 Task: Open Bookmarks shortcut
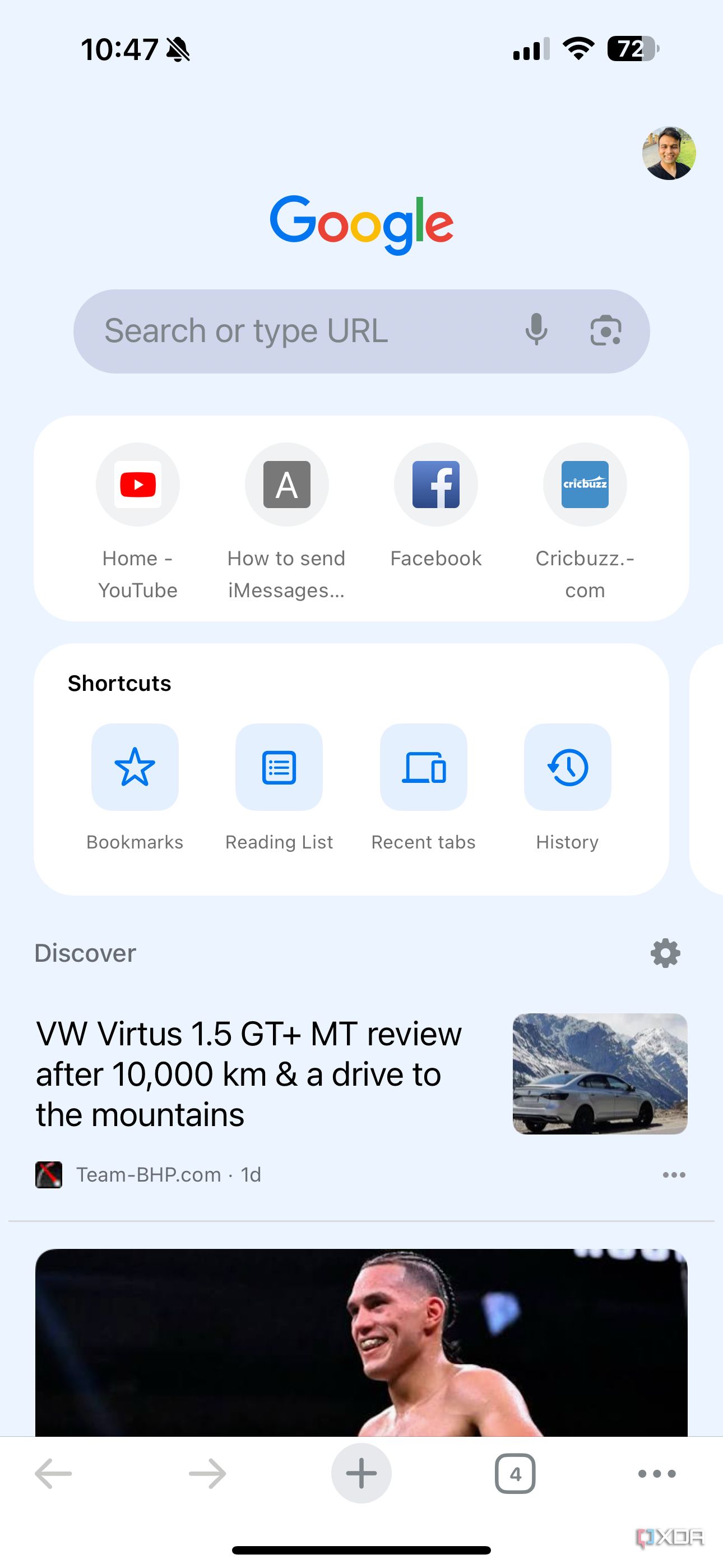point(135,767)
